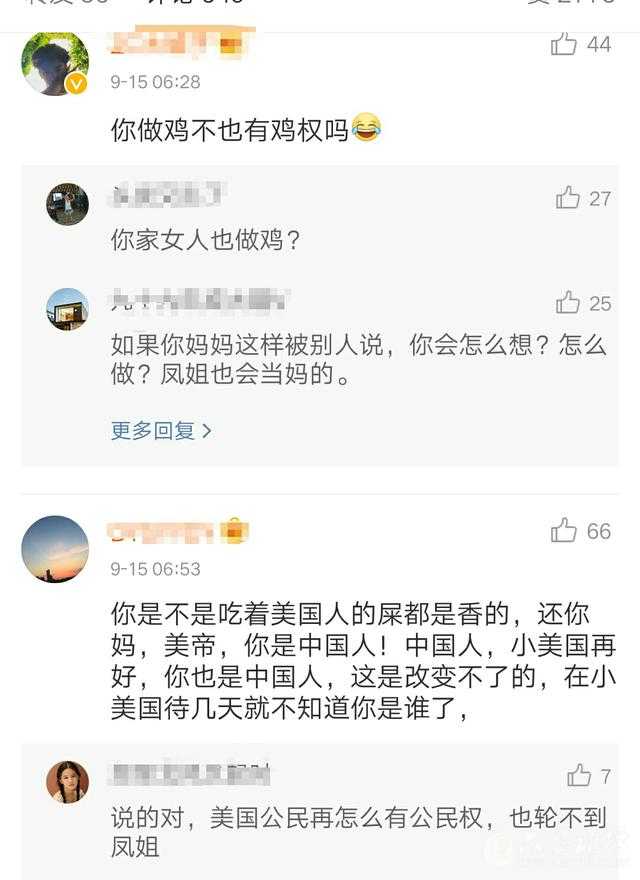The width and height of the screenshot is (640, 880).
Task: Like the reply showing 7 likes
Action: tap(579, 775)
